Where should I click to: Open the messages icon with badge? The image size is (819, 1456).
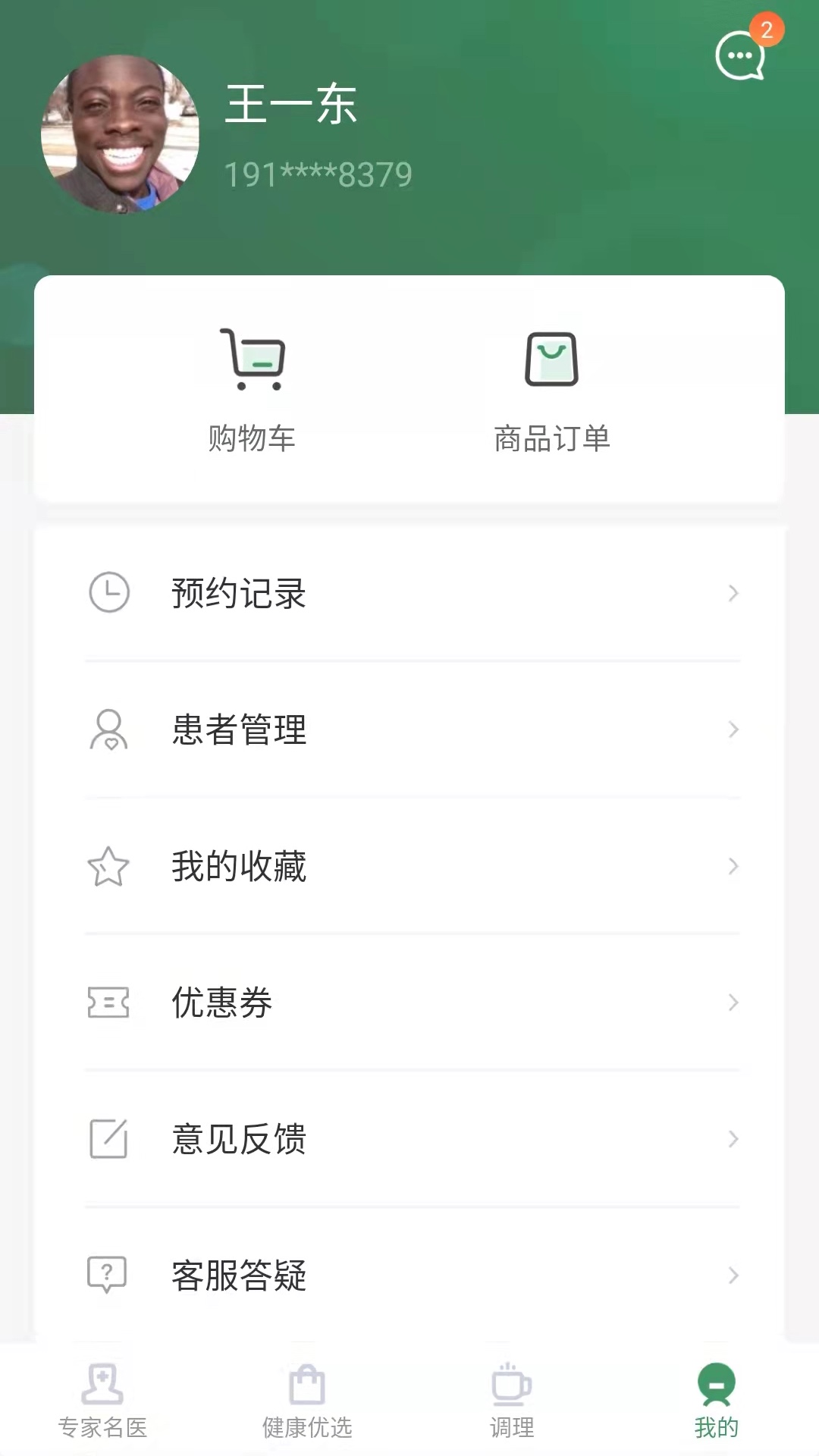click(x=740, y=55)
